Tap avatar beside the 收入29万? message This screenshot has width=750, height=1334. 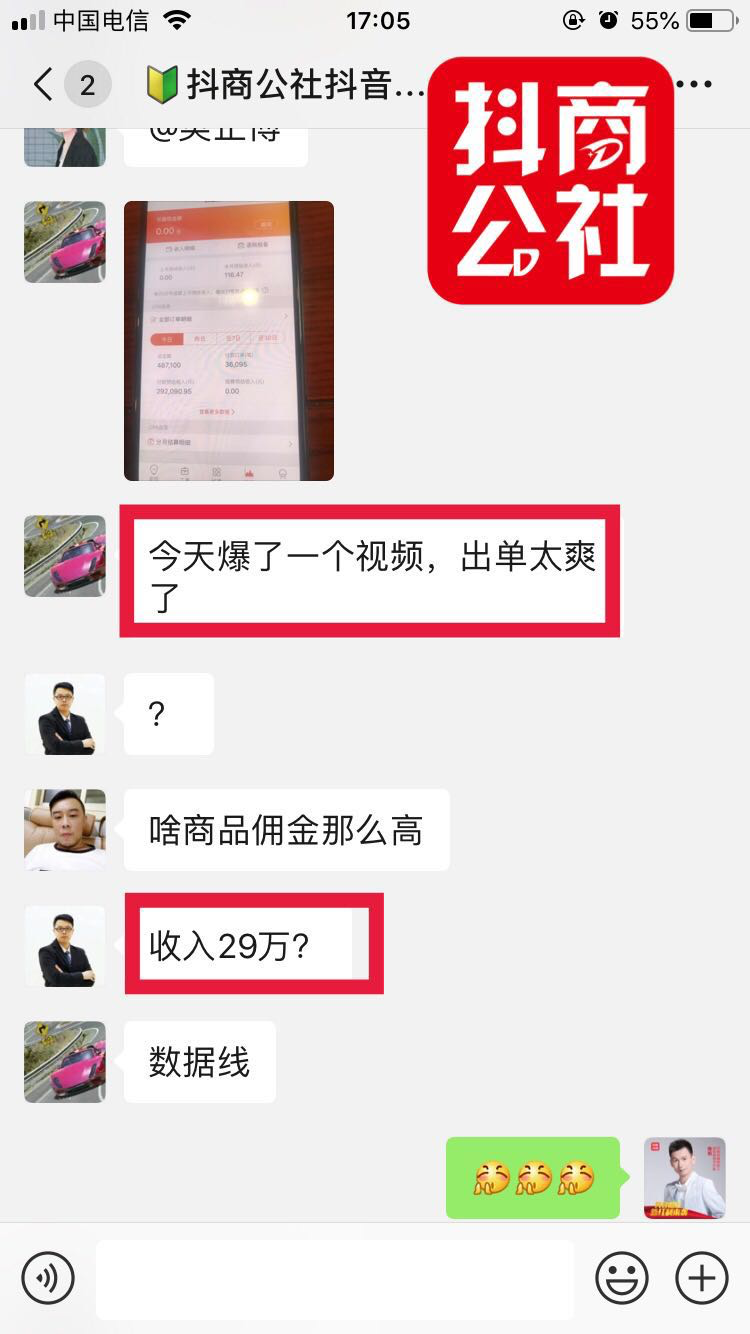(x=65, y=946)
